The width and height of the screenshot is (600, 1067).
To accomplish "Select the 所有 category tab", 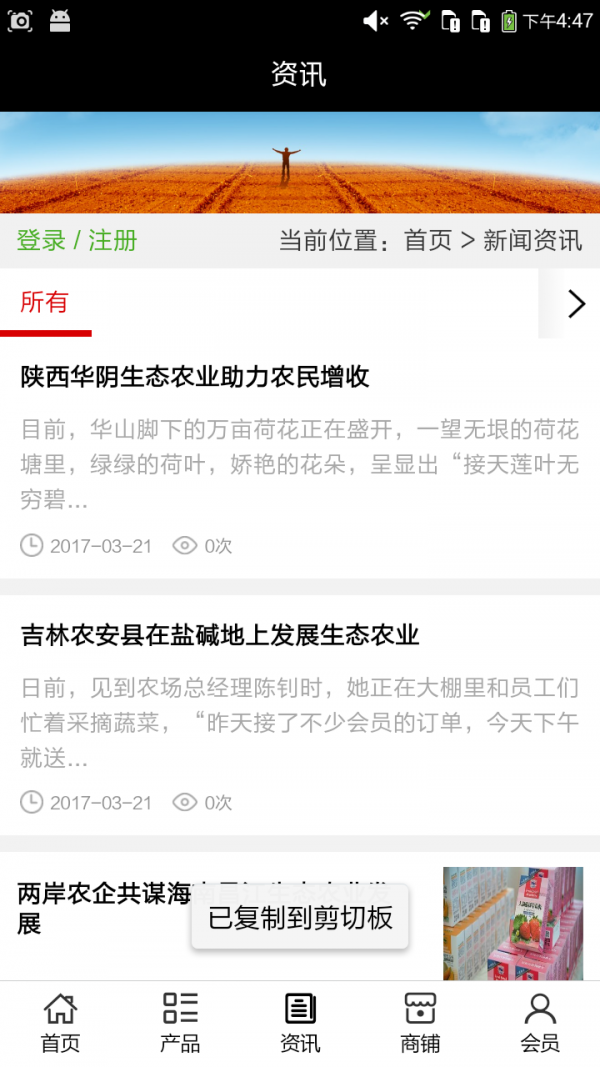I will click(45, 303).
